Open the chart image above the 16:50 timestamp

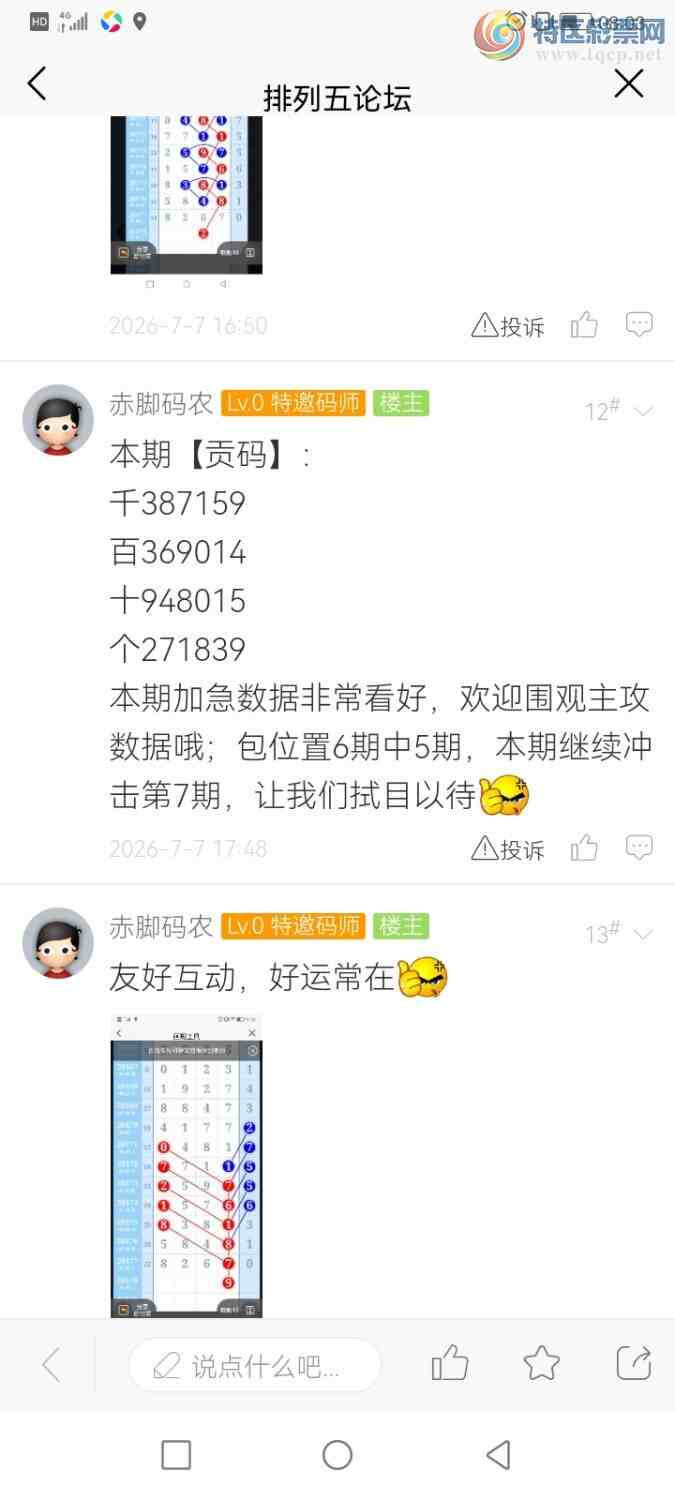[186, 195]
